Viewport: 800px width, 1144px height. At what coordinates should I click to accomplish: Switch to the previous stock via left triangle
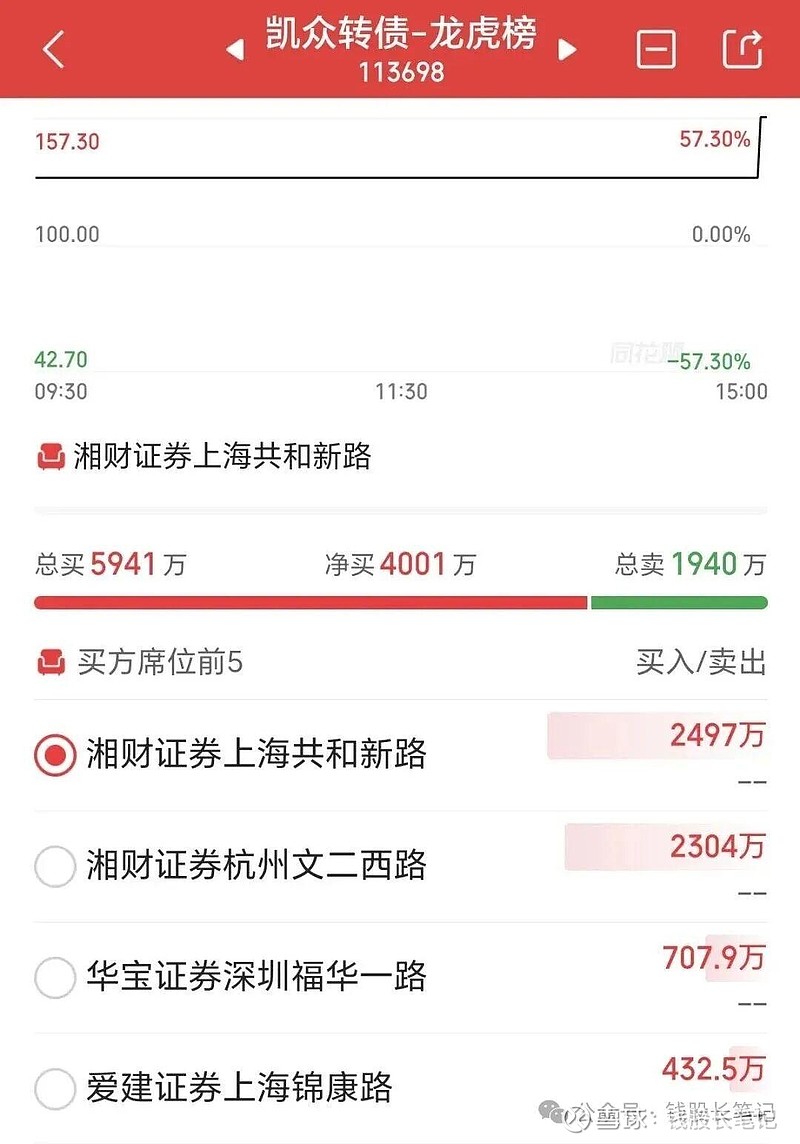click(235, 49)
